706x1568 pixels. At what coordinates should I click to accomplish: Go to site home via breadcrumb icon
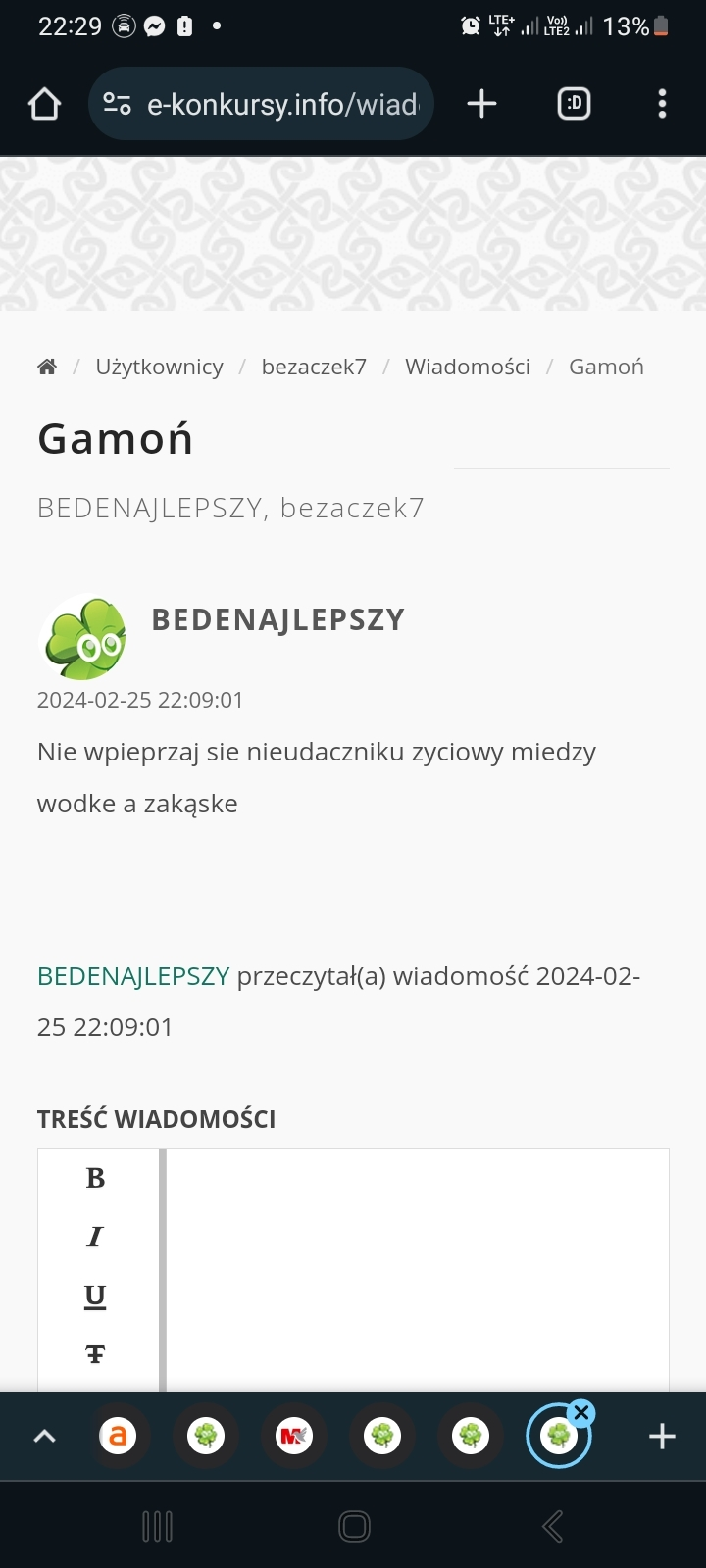[x=47, y=367]
